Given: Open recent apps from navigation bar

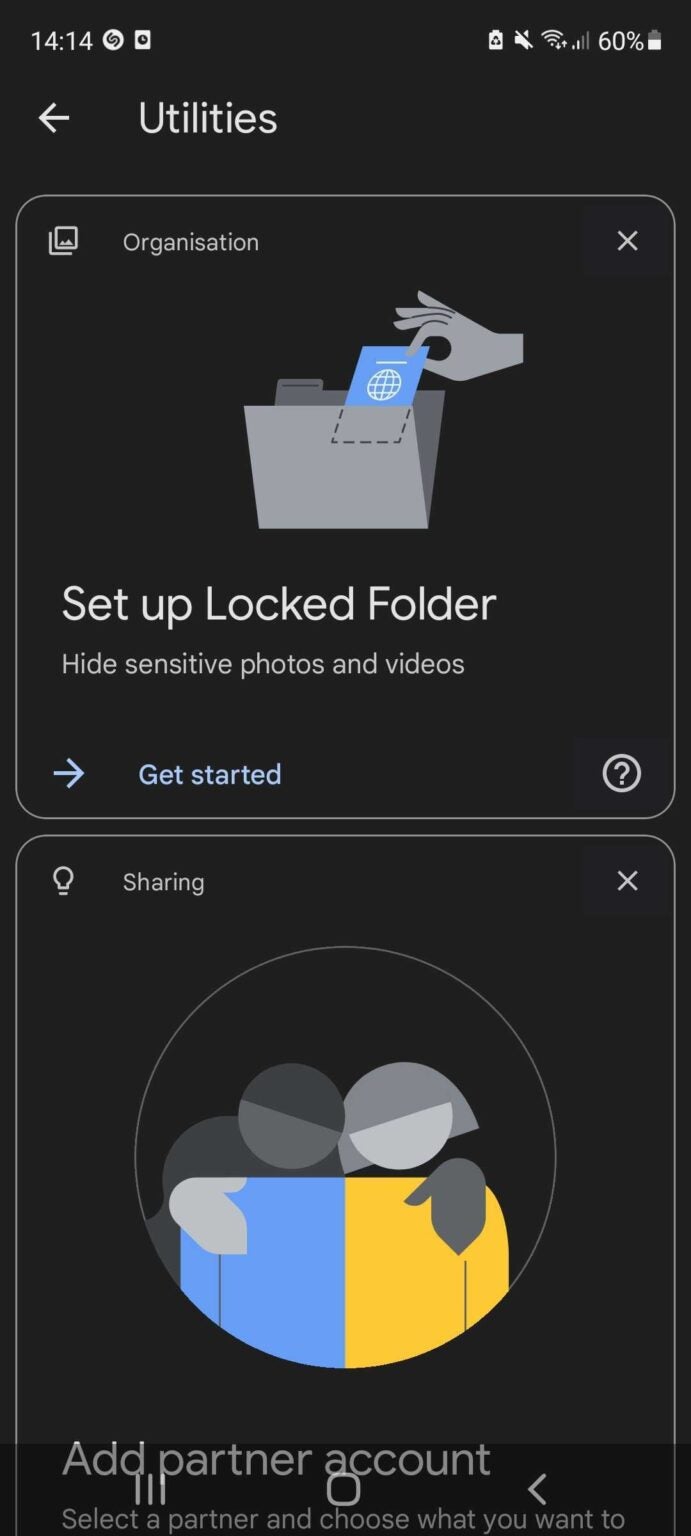Looking at the screenshot, I should [x=150, y=1489].
